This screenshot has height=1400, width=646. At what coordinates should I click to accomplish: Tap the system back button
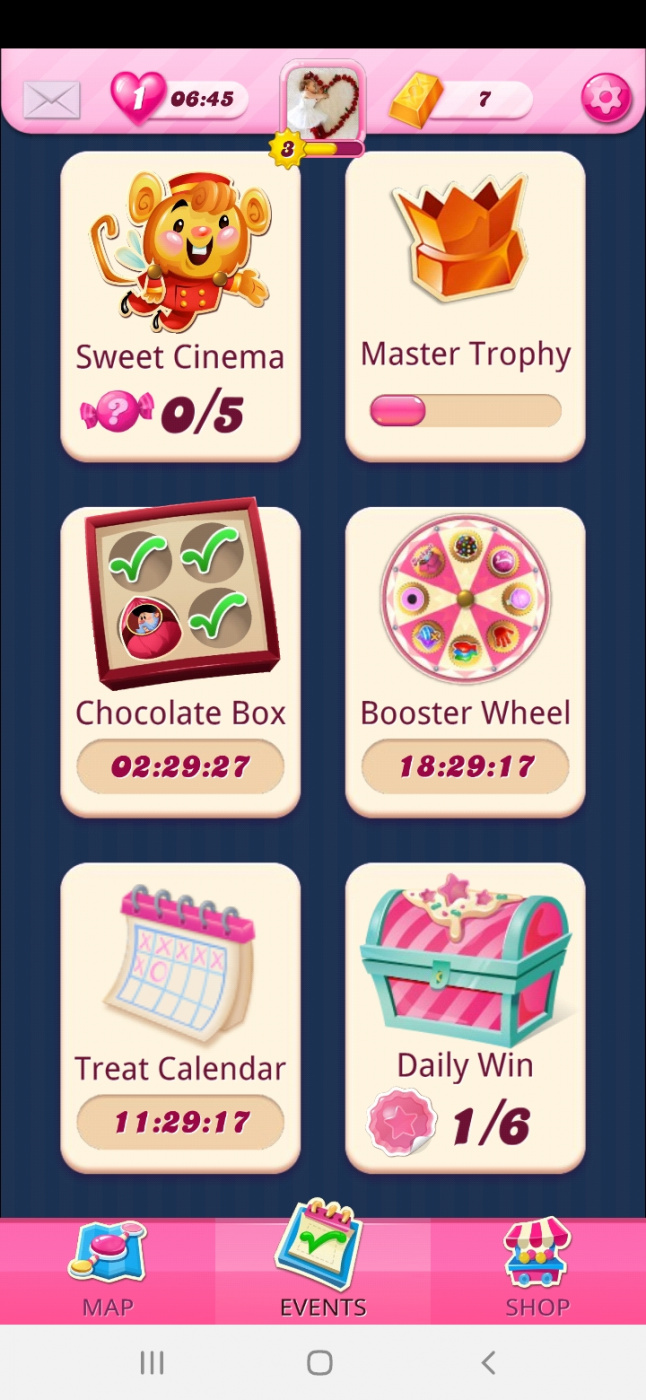click(x=488, y=1362)
